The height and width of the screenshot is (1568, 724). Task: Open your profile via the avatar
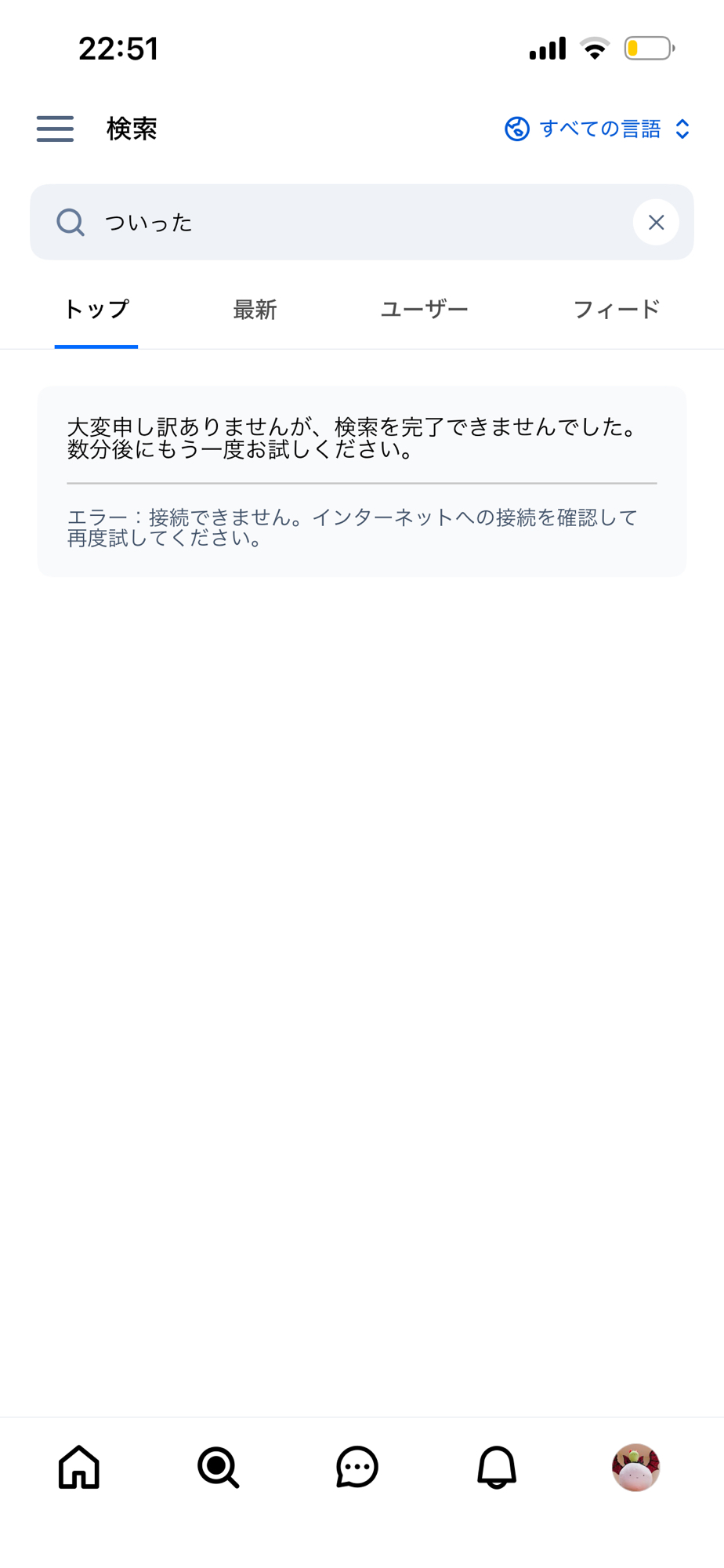coord(635,1467)
